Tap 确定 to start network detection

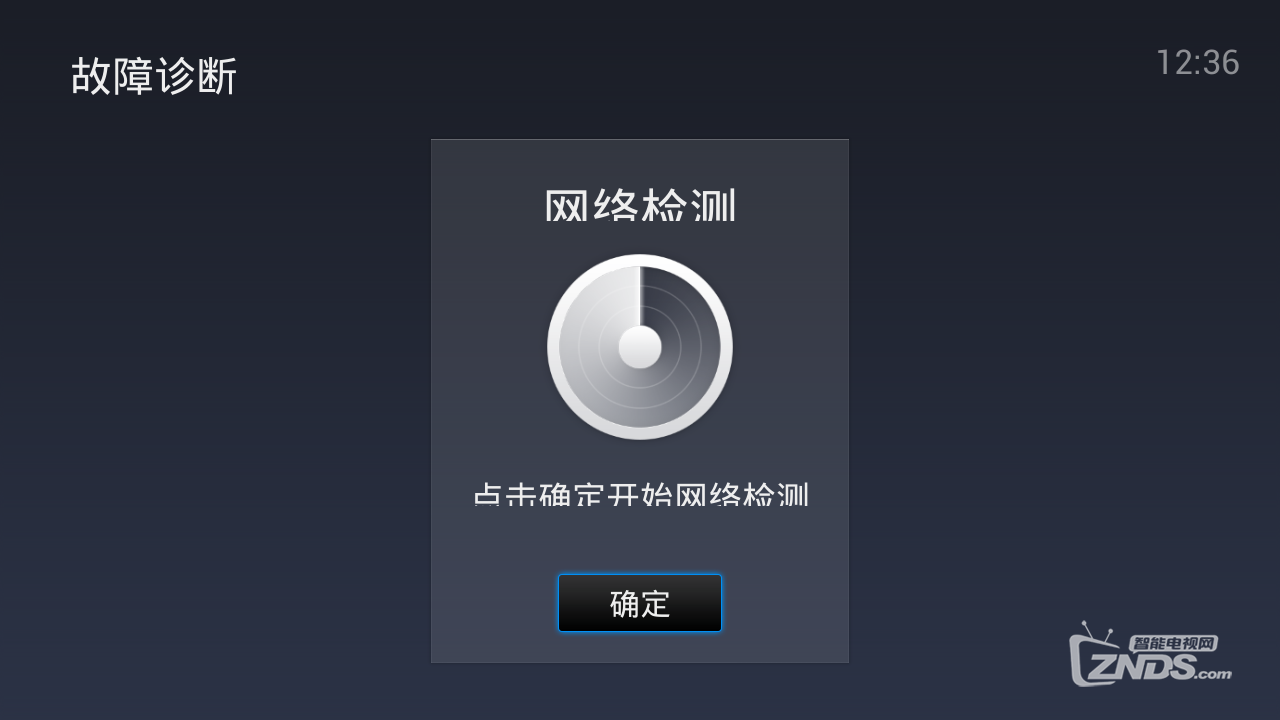(640, 603)
